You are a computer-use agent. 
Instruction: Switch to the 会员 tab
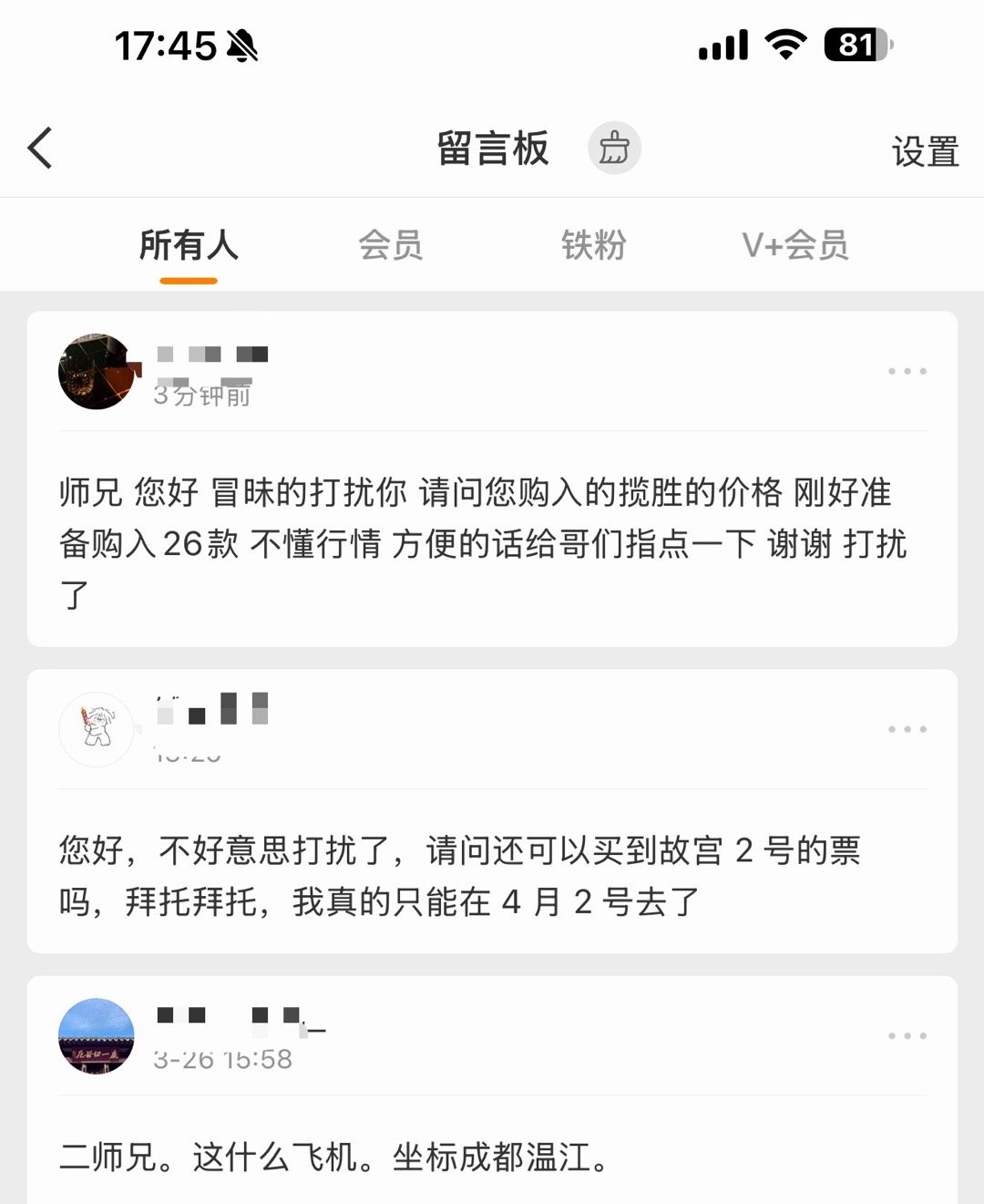click(390, 244)
